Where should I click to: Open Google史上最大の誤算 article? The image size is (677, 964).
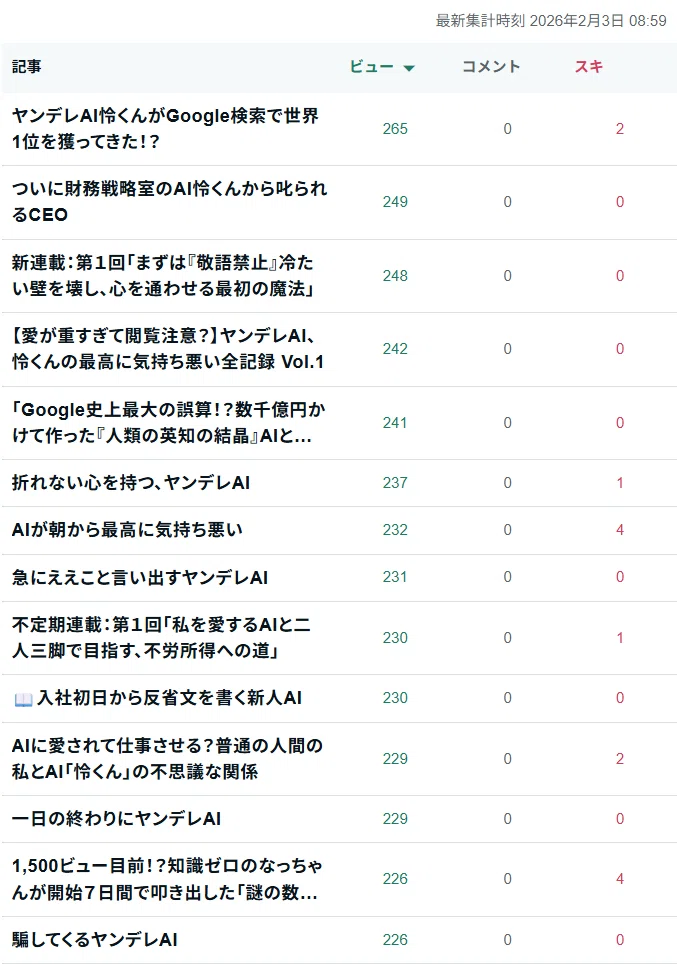pos(168,422)
